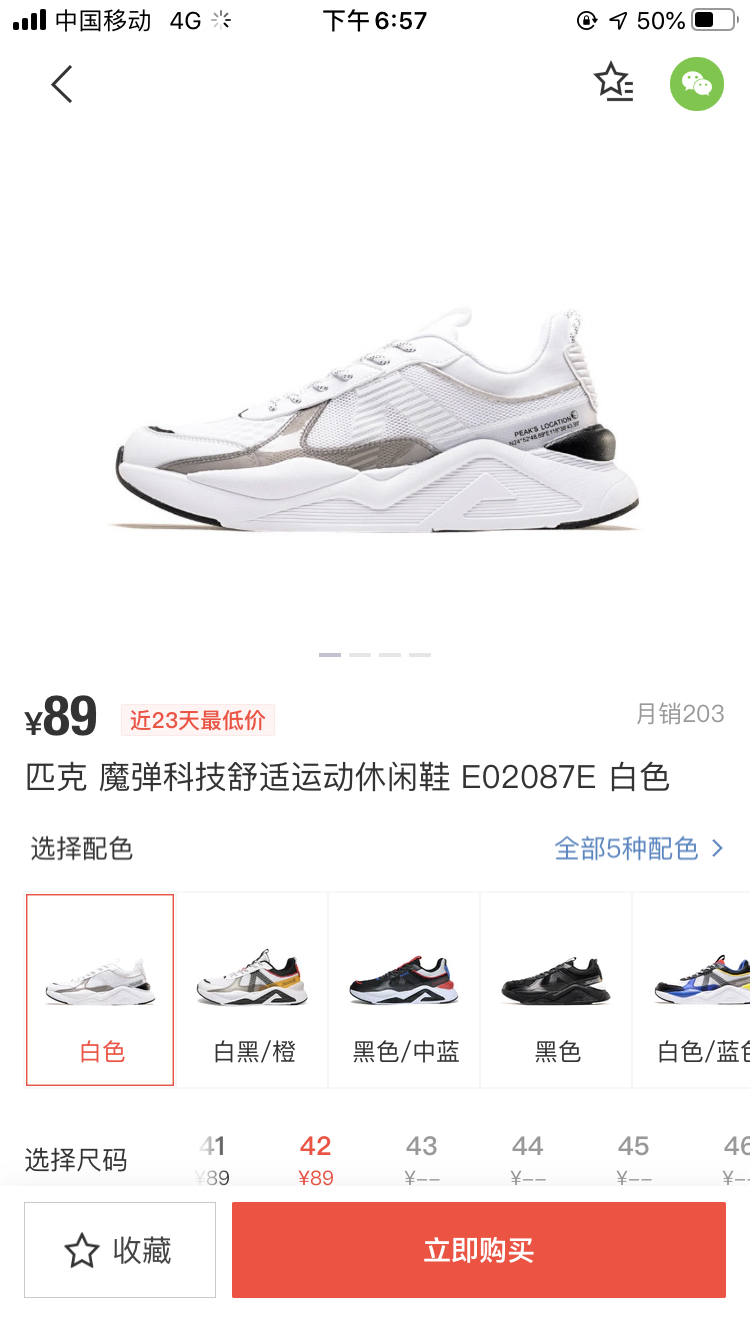This screenshot has width=750, height=1334.
Task: Pick the 黑色/中蓝 colorway
Action: tap(405, 990)
